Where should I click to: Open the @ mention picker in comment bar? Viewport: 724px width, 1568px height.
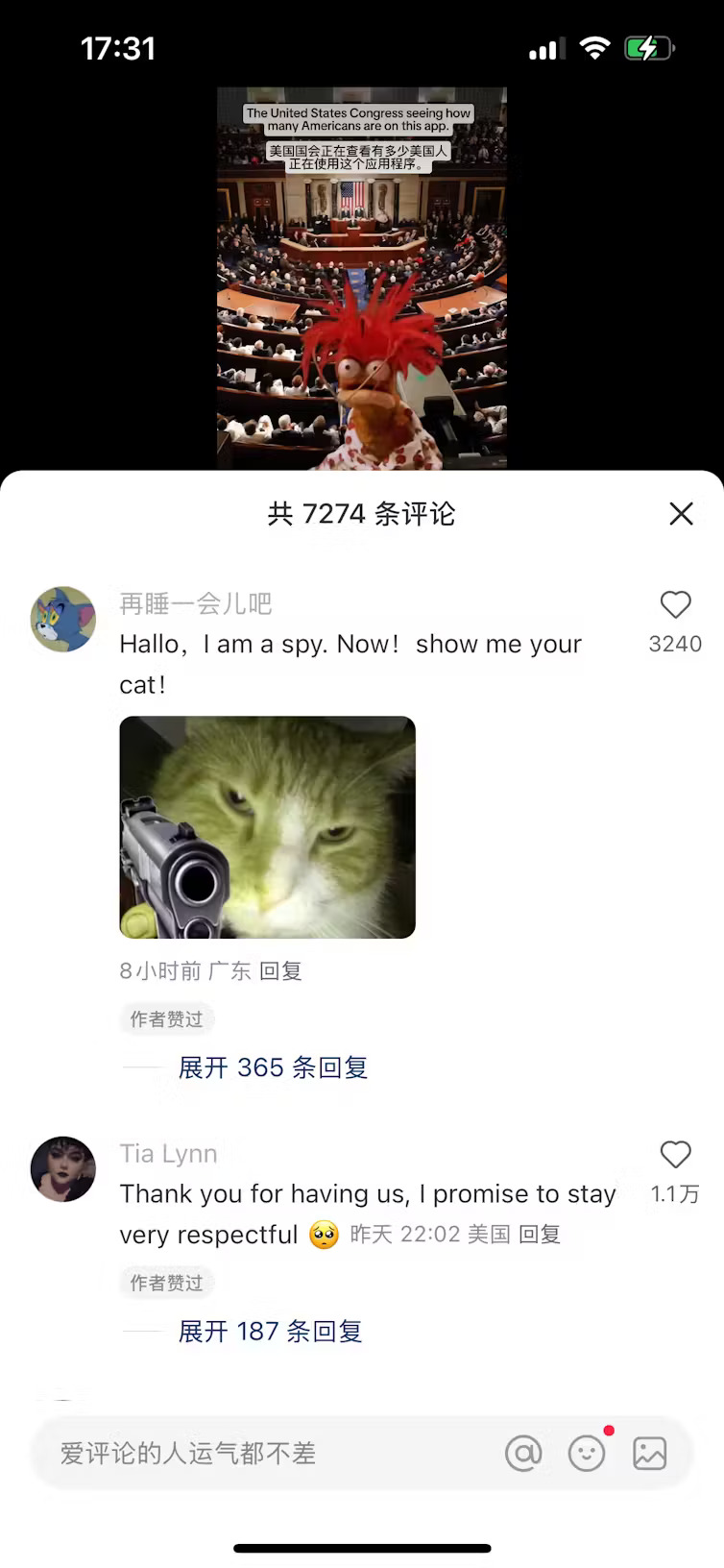[523, 1453]
